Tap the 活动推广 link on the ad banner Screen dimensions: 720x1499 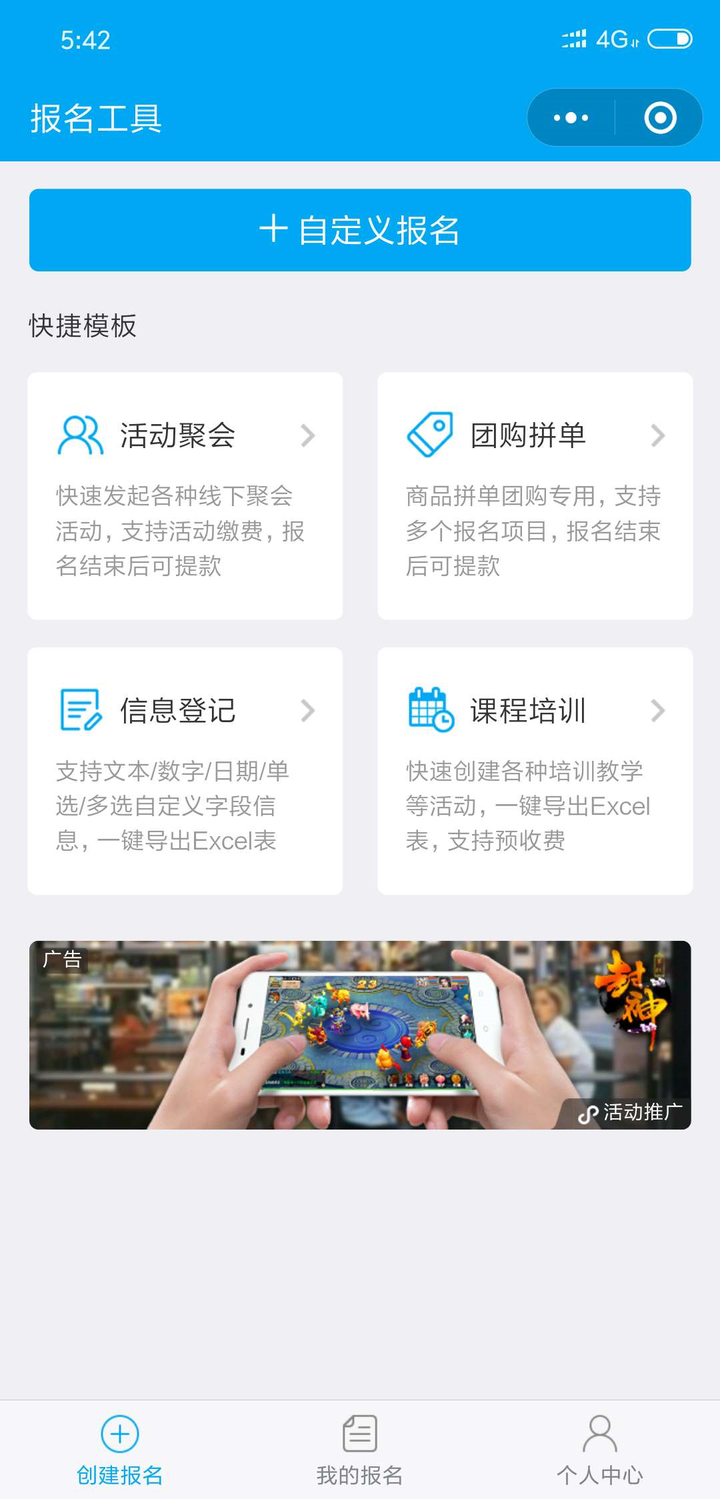pos(630,1111)
